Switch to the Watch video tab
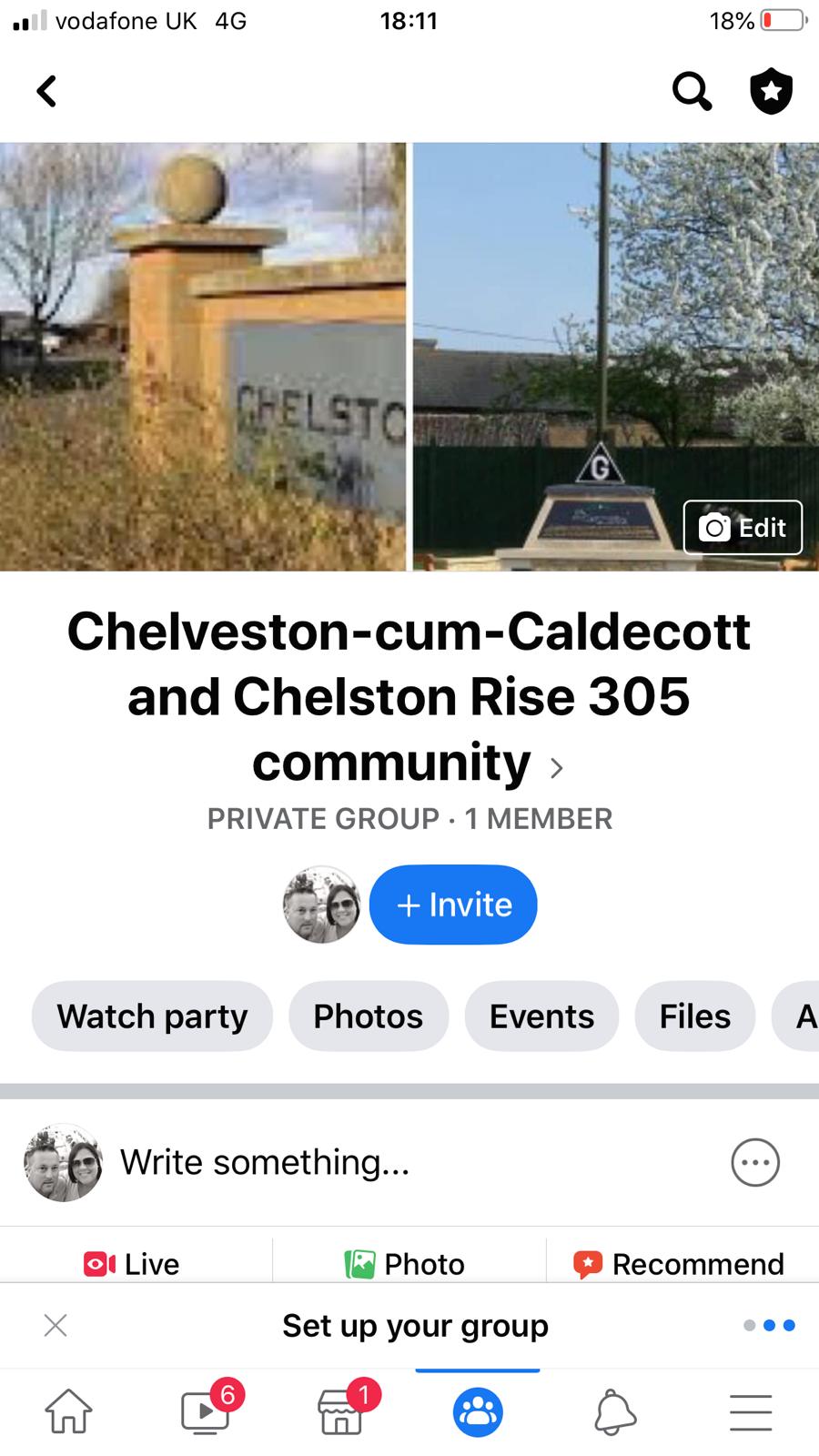This screenshot has width=819, height=1456. click(x=205, y=1412)
